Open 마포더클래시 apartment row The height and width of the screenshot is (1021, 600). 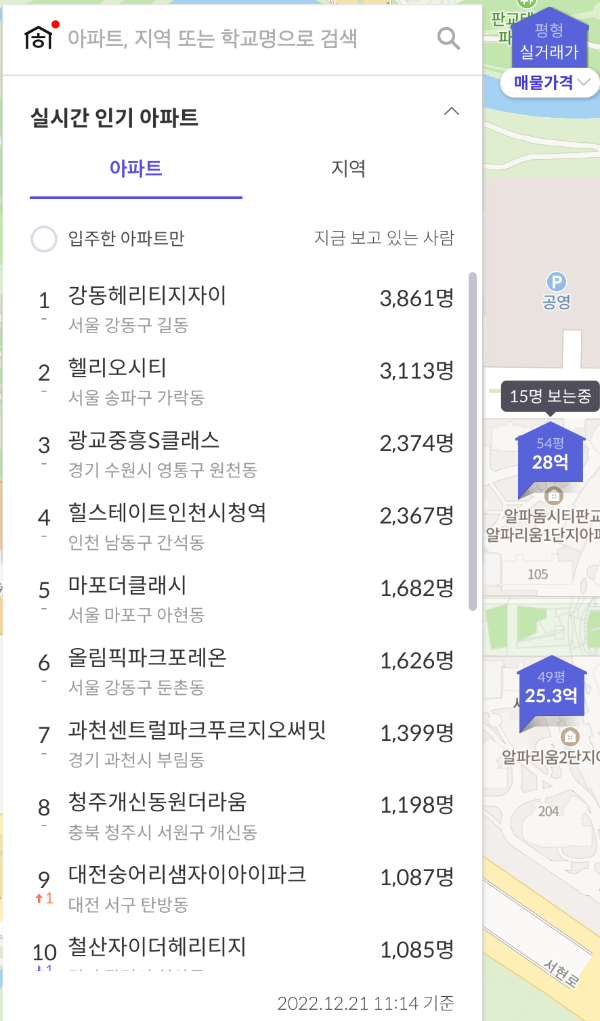(x=242, y=596)
